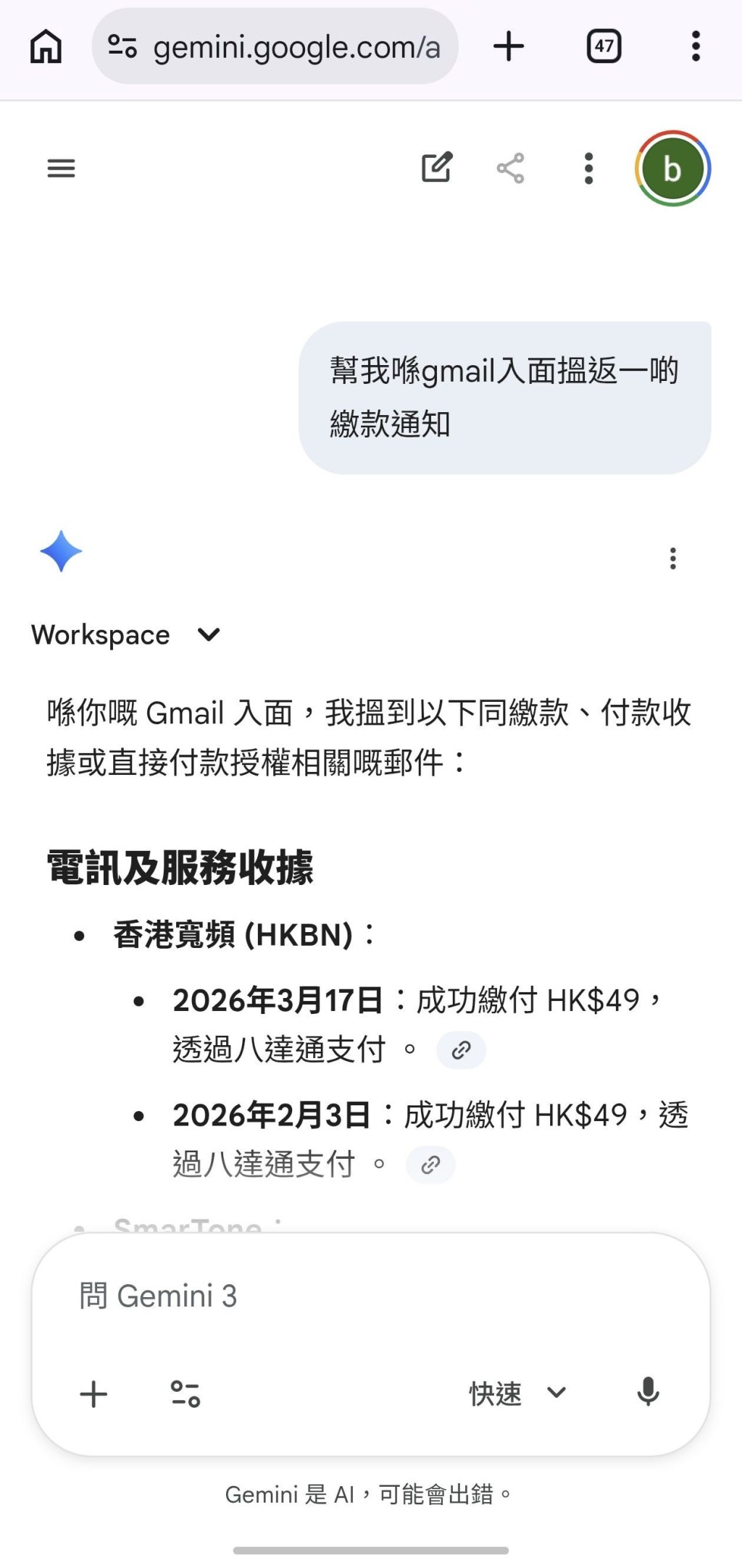742x1568 pixels.
Task: Click the plus icon to attach content
Action: click(x=93, y=1393)
